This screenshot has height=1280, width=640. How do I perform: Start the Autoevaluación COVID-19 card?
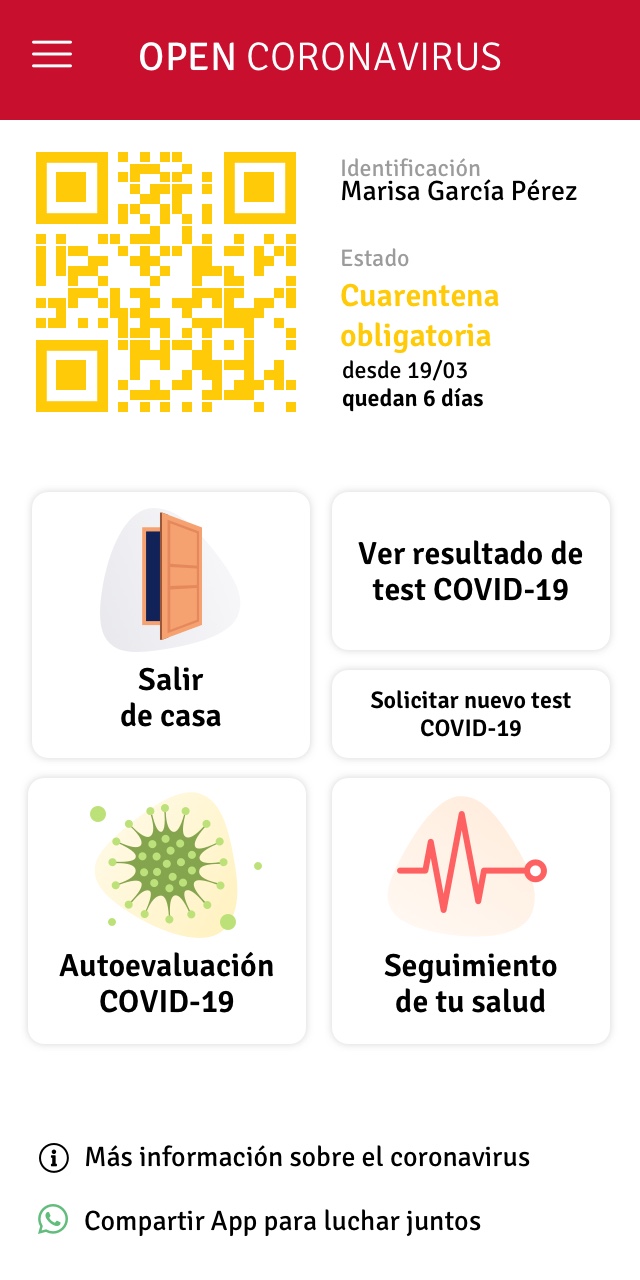coord(167,911)
